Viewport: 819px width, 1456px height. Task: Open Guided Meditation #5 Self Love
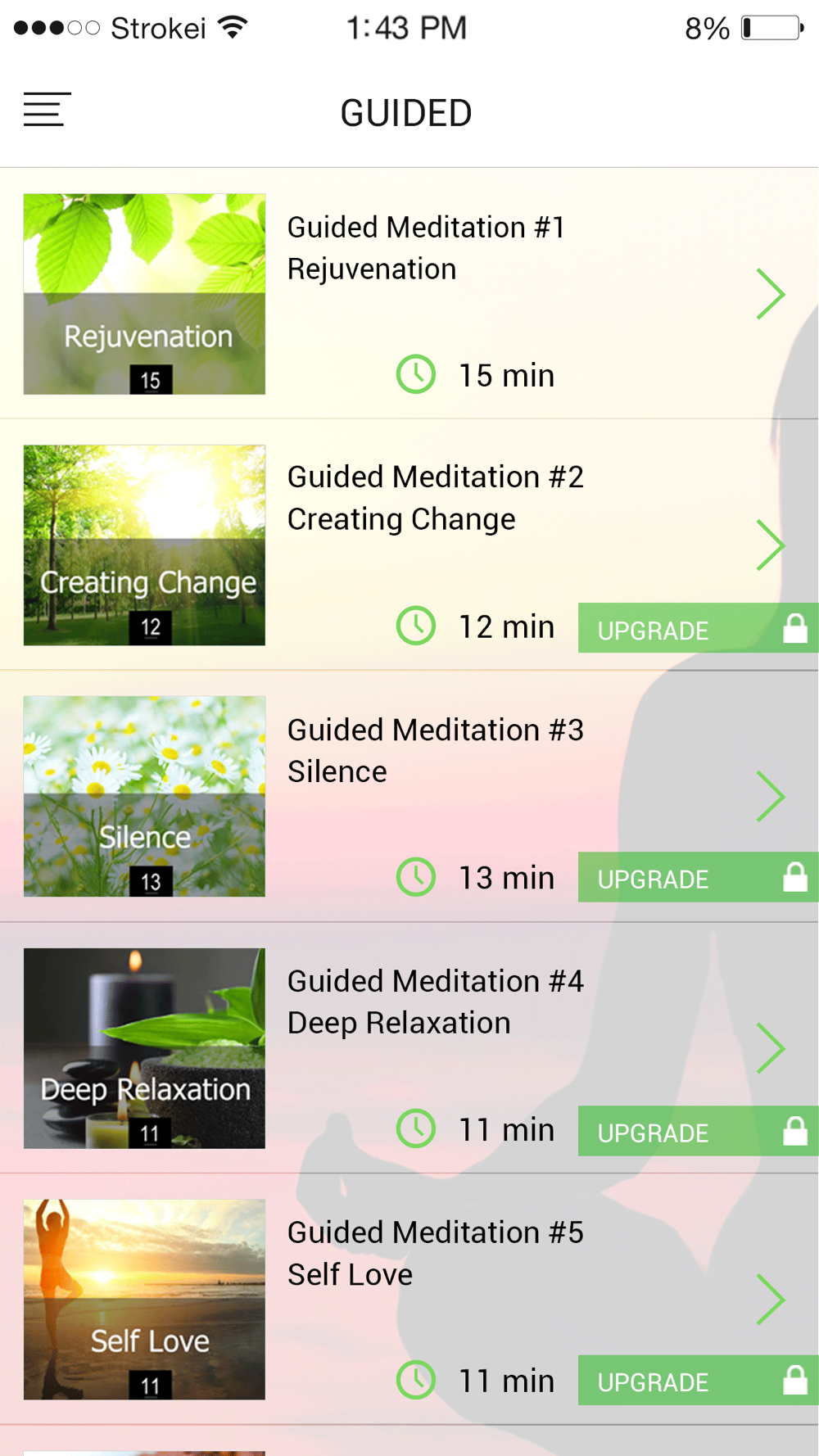[409, 1300]
